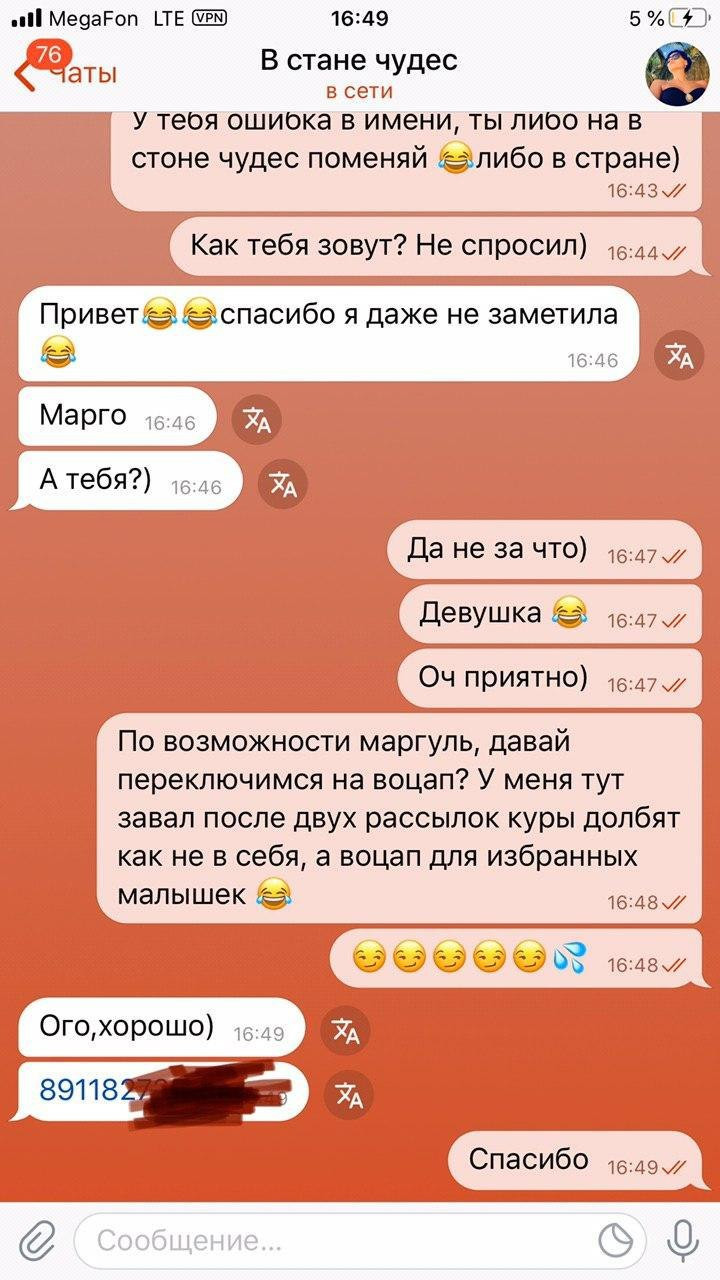
Task: Open the phone number link starting with 89118
Action: pyautogui.click(x=85, y=1088)
